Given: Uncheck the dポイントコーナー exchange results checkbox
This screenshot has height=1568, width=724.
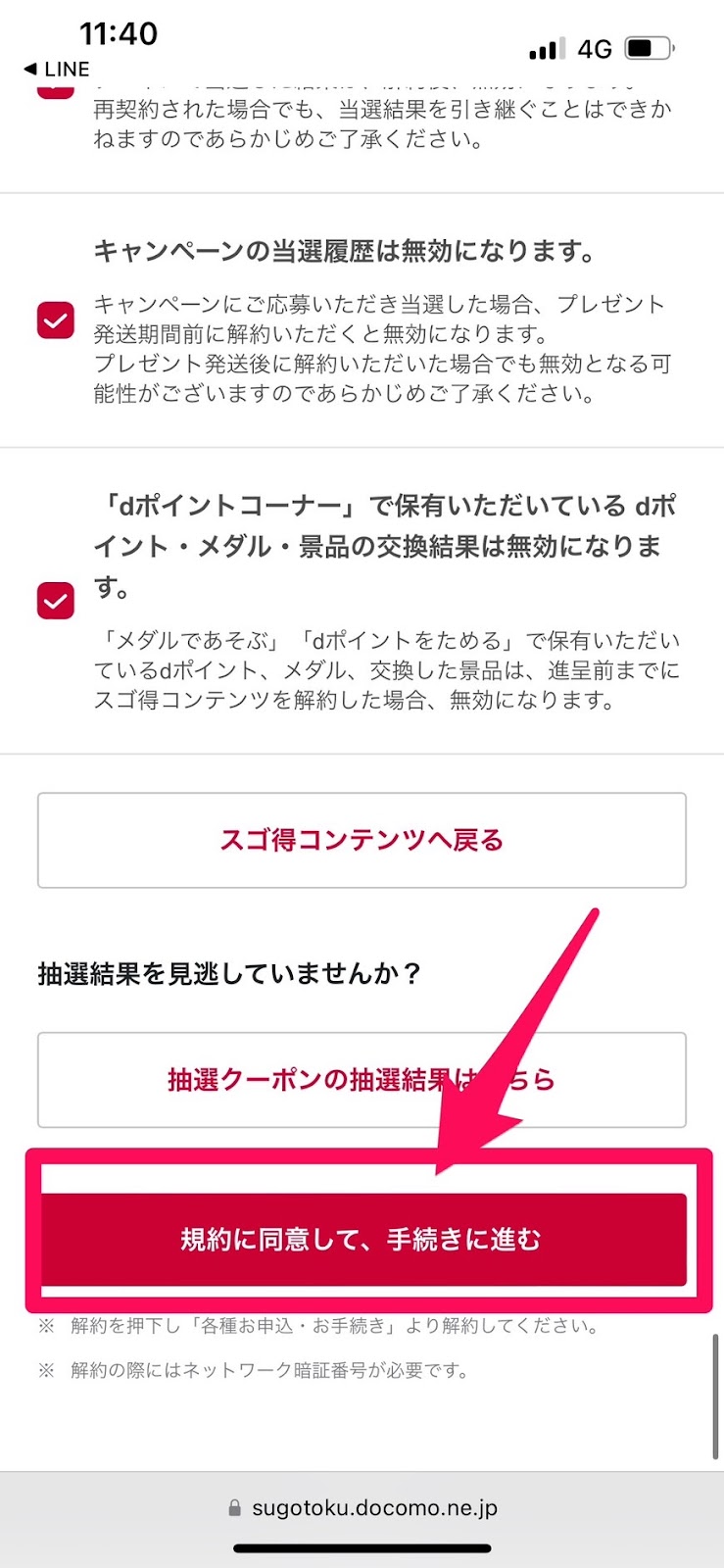Looking at the screenshot, I should click(x=56, y=601).
